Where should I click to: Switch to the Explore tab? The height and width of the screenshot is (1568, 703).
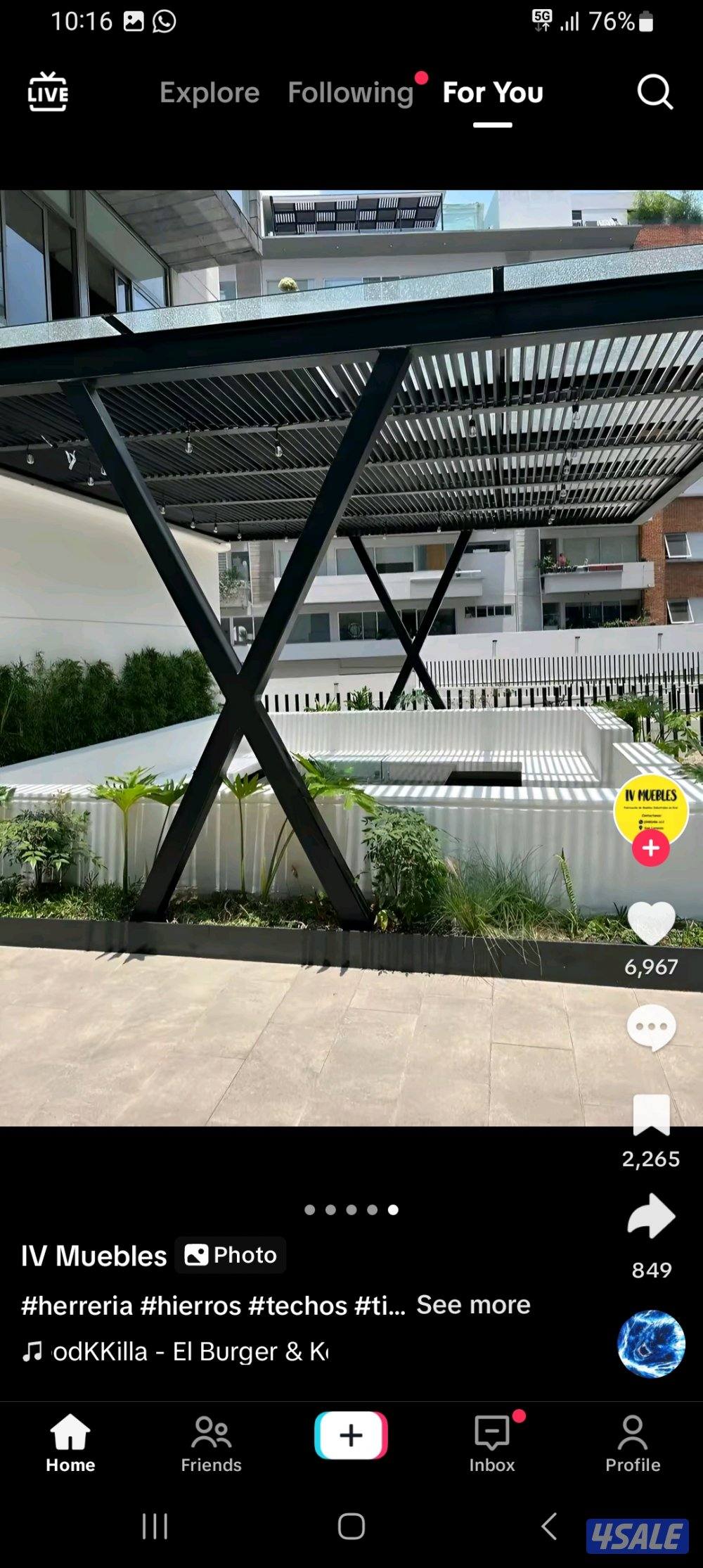(x=209, y=93)
